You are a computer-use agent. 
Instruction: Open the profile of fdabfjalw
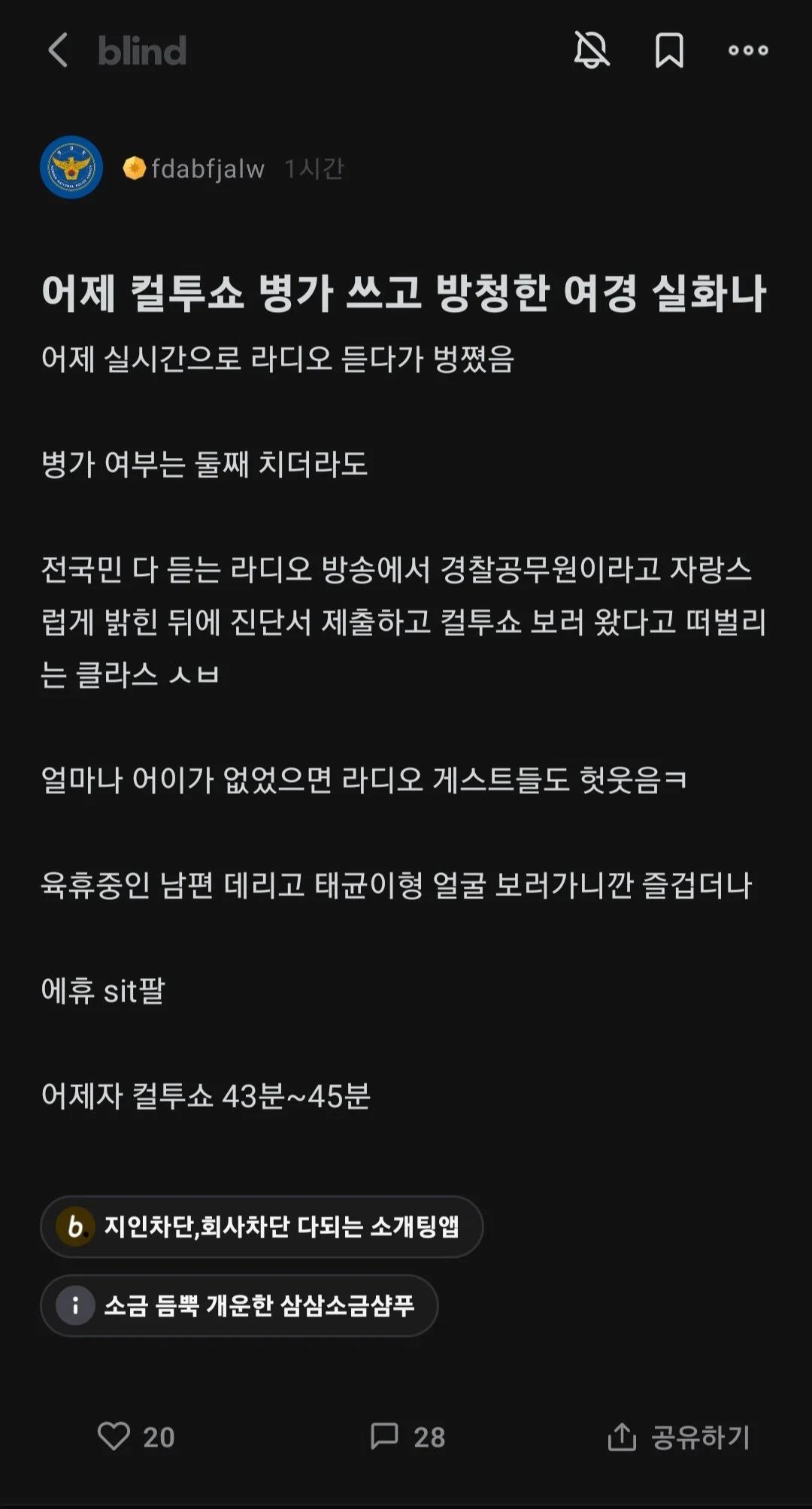207,168
